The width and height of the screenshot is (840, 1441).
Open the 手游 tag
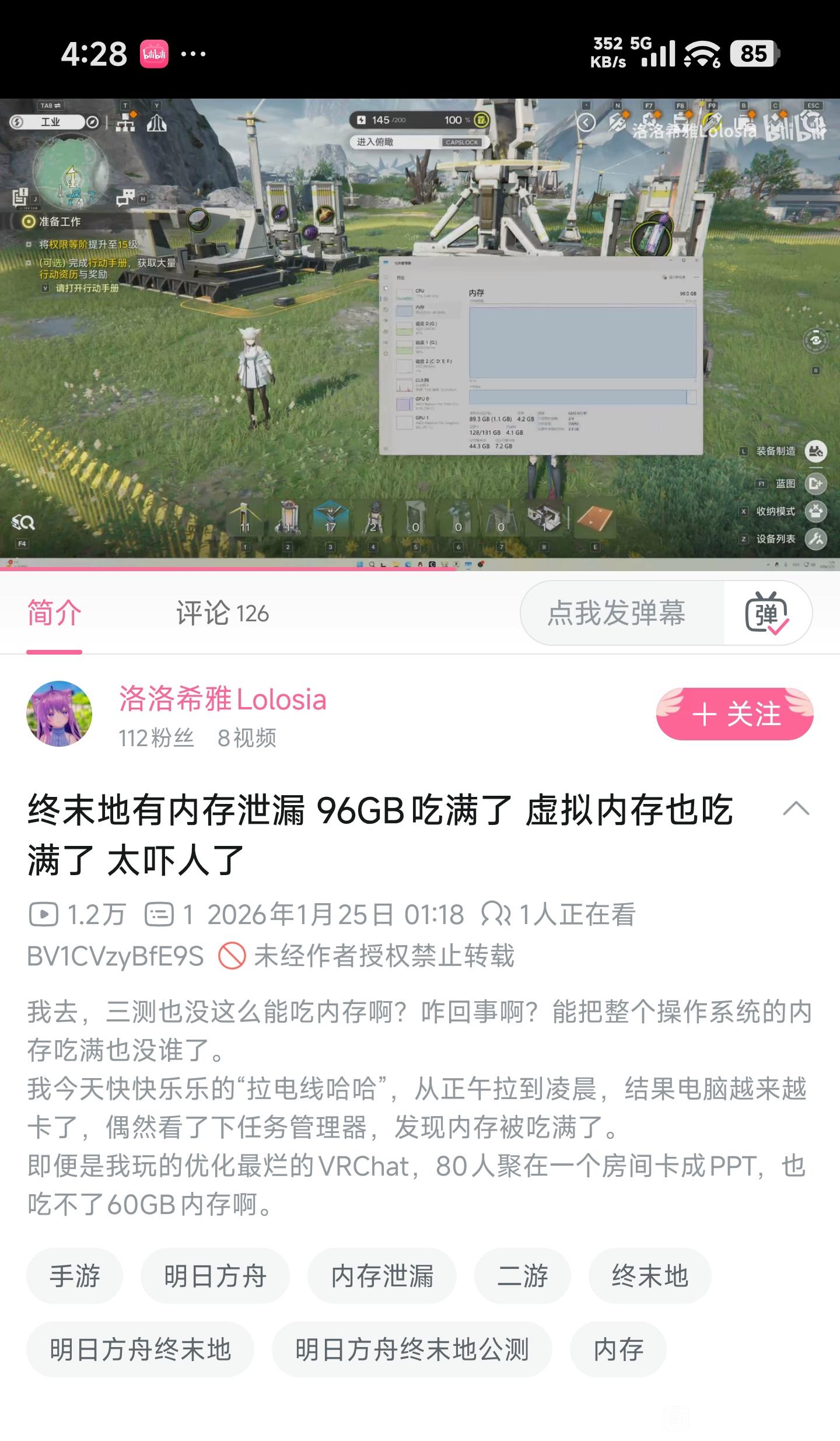[75, 1276]
